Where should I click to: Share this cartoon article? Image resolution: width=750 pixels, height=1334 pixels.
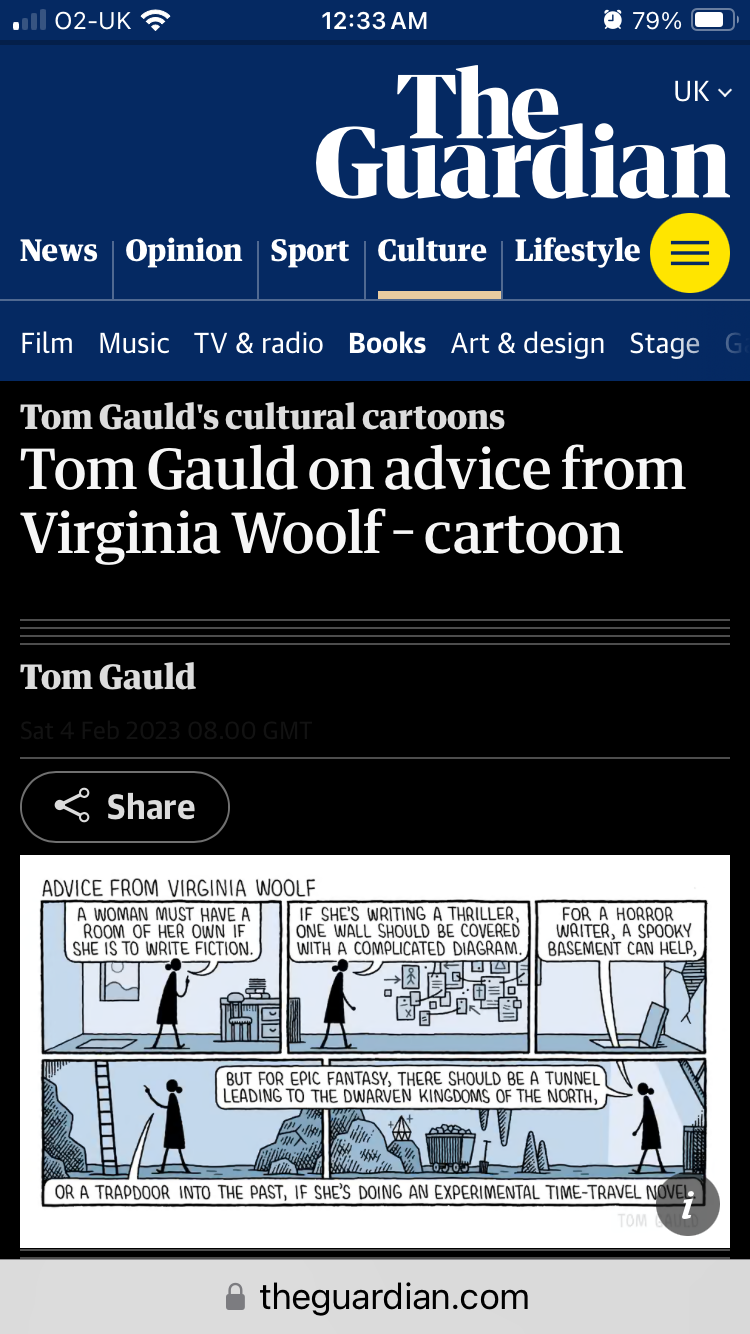click(x=125, y=807)
